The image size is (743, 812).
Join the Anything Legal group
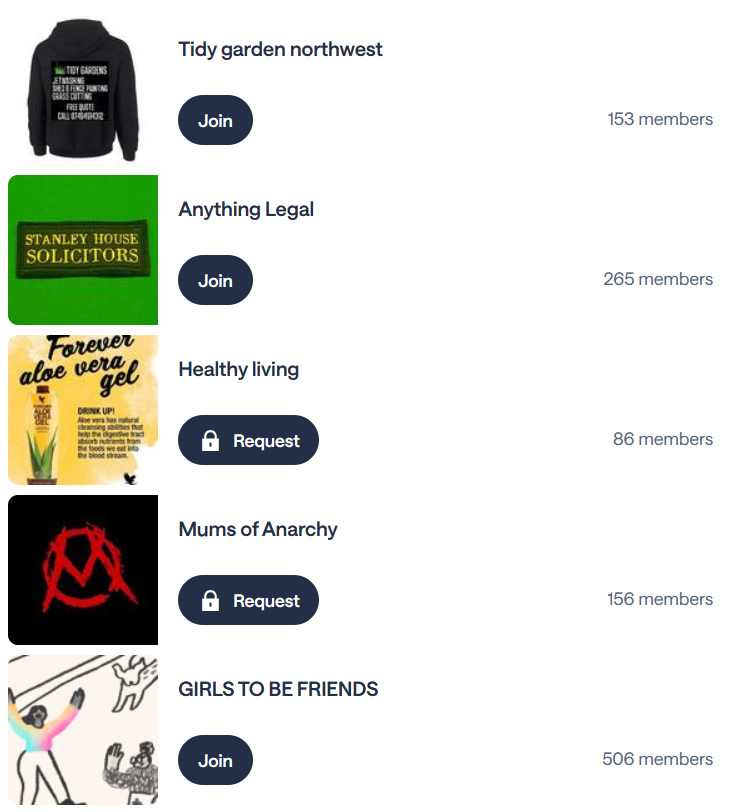coord(215,280)
